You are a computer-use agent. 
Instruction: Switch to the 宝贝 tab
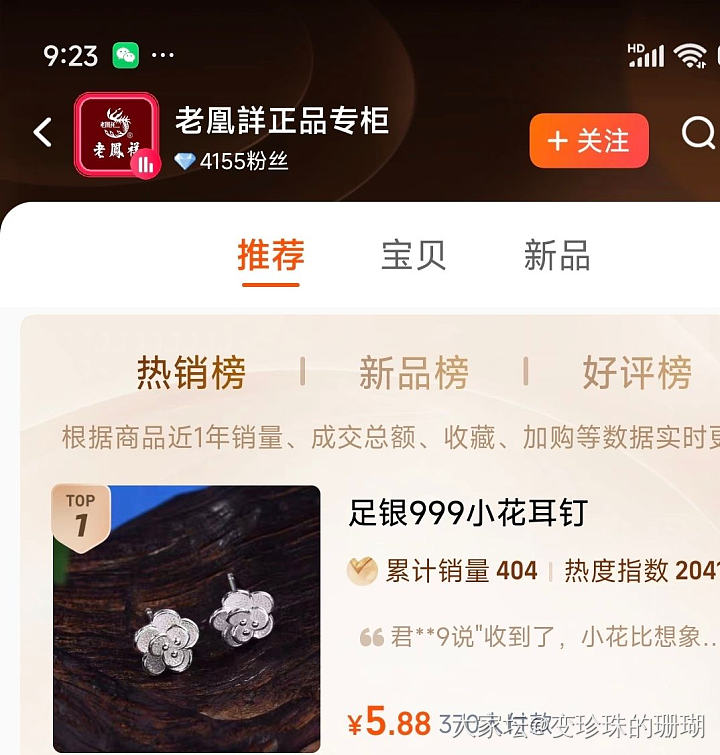[413, 255]
